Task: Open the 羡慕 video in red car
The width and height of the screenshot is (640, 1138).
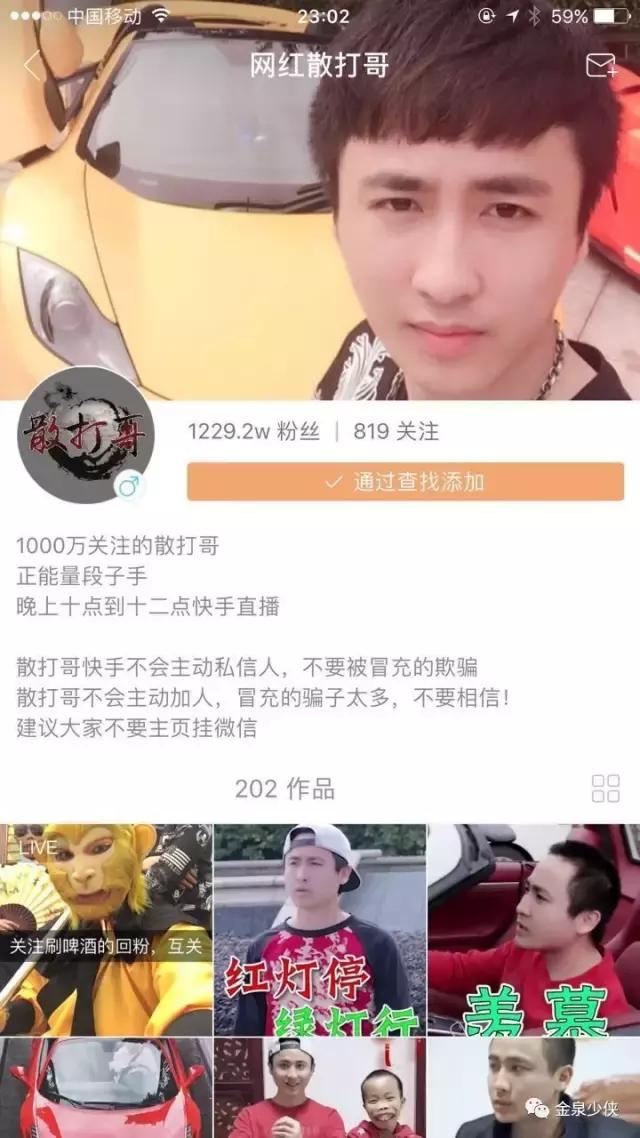Action: point(534,930)
